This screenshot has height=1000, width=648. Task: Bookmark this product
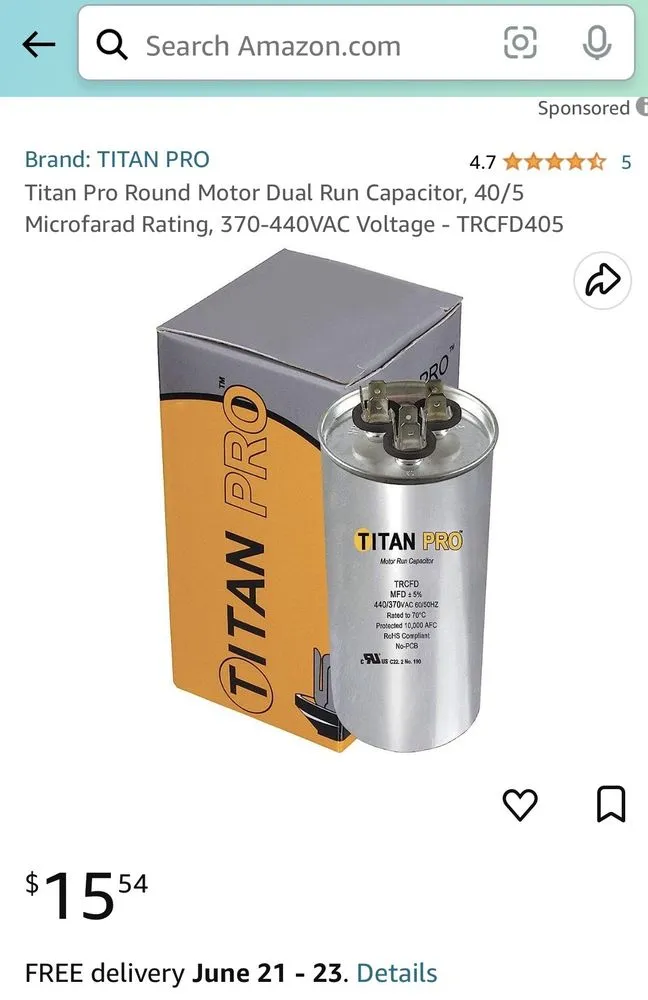(611, 804)
